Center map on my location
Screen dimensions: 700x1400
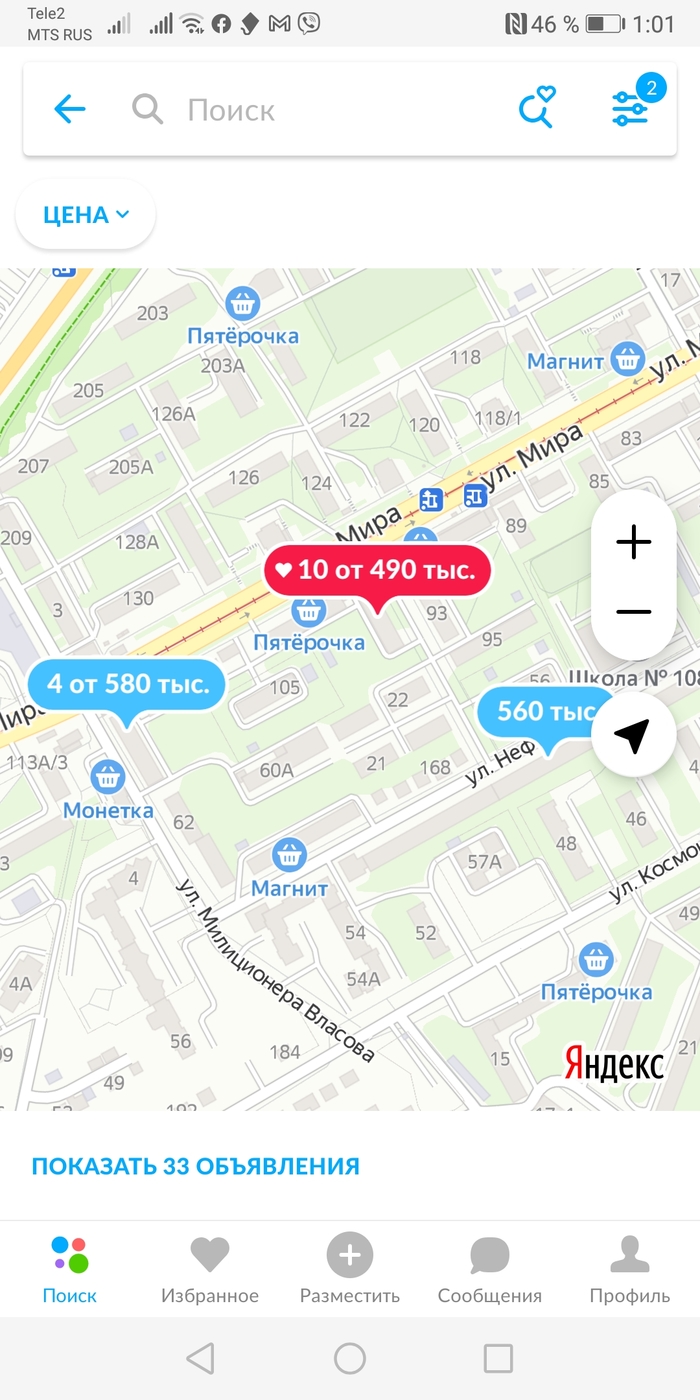point(632,736)
